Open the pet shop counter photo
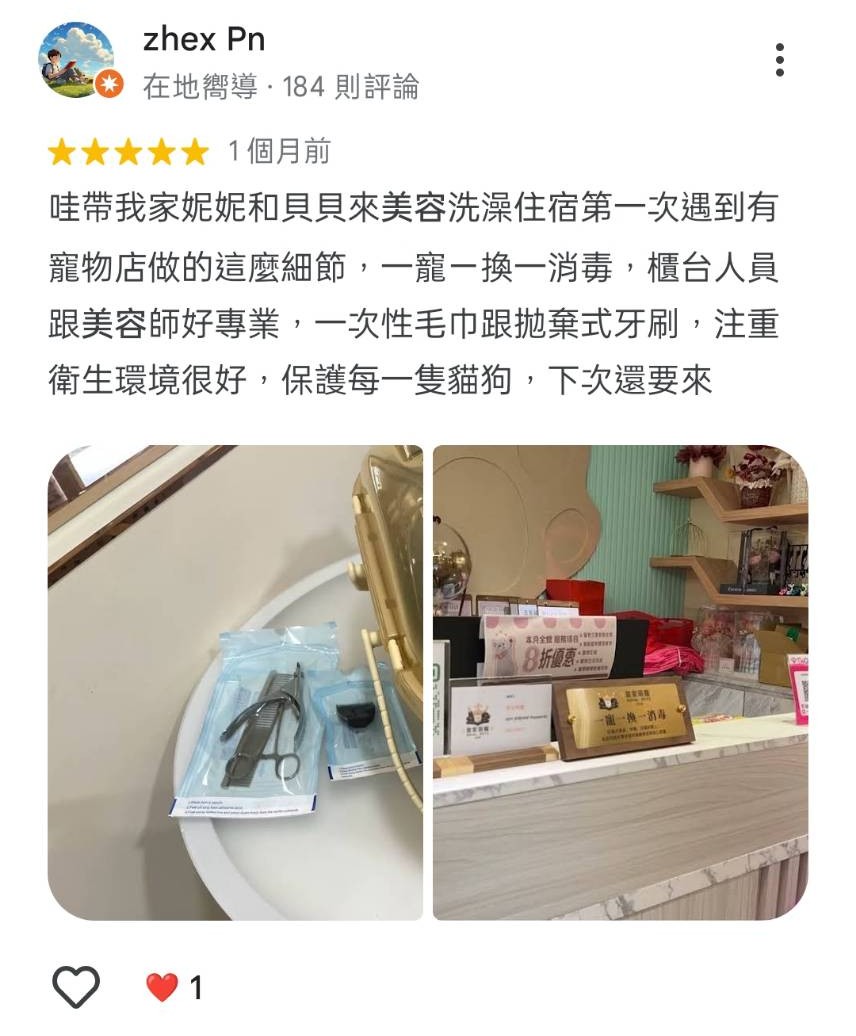Image resolution: width=856 pixels, height=1036 pixels. click(620, 682)
